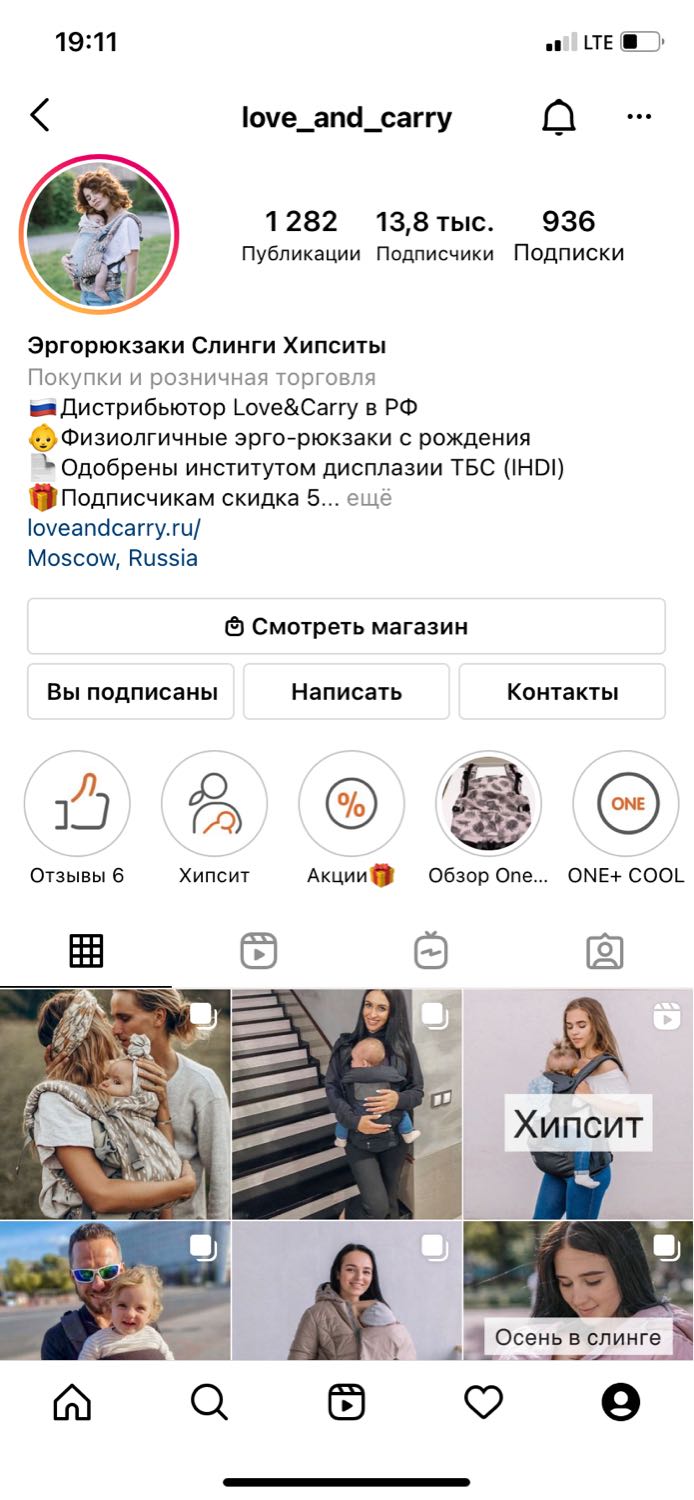The image size is (694, 1500).
Task: Go to the home feed tab
Action: (72, 1403)
